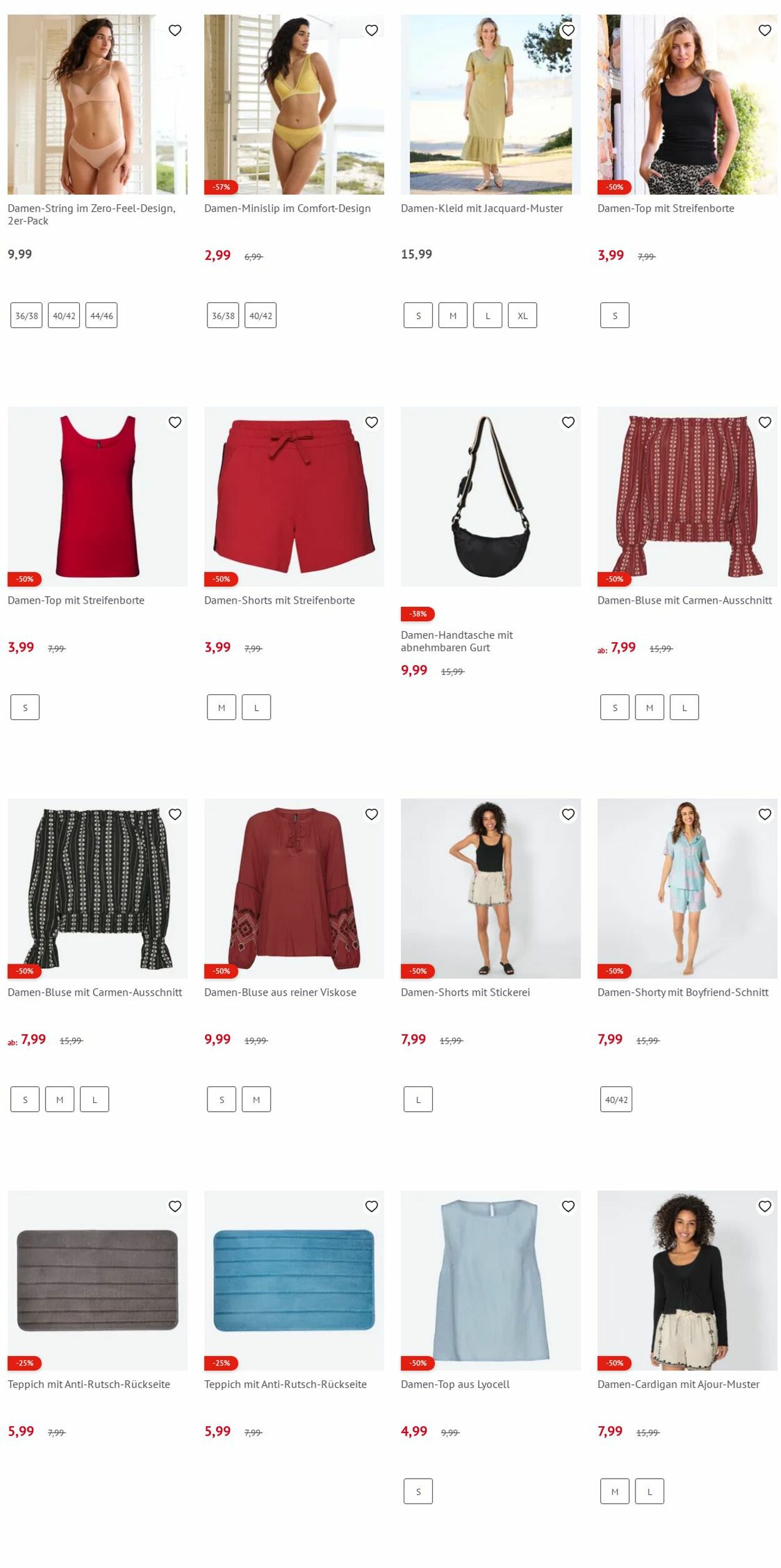
Task: Add Damen-String im Zero-Feel-Design to wishlist
Action: [x=175, y=31]
